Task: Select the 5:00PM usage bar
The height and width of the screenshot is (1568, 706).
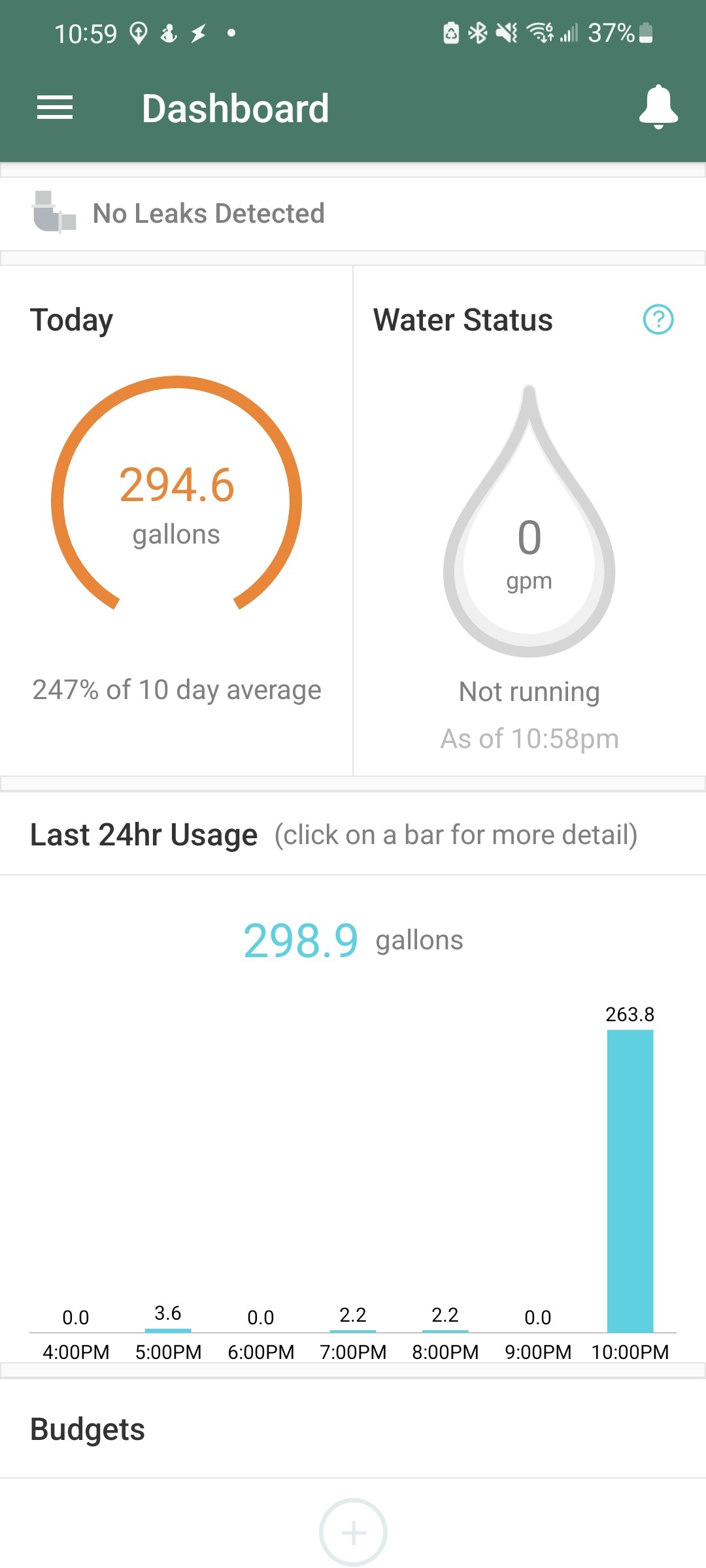Action: (x=168, y=1330)
